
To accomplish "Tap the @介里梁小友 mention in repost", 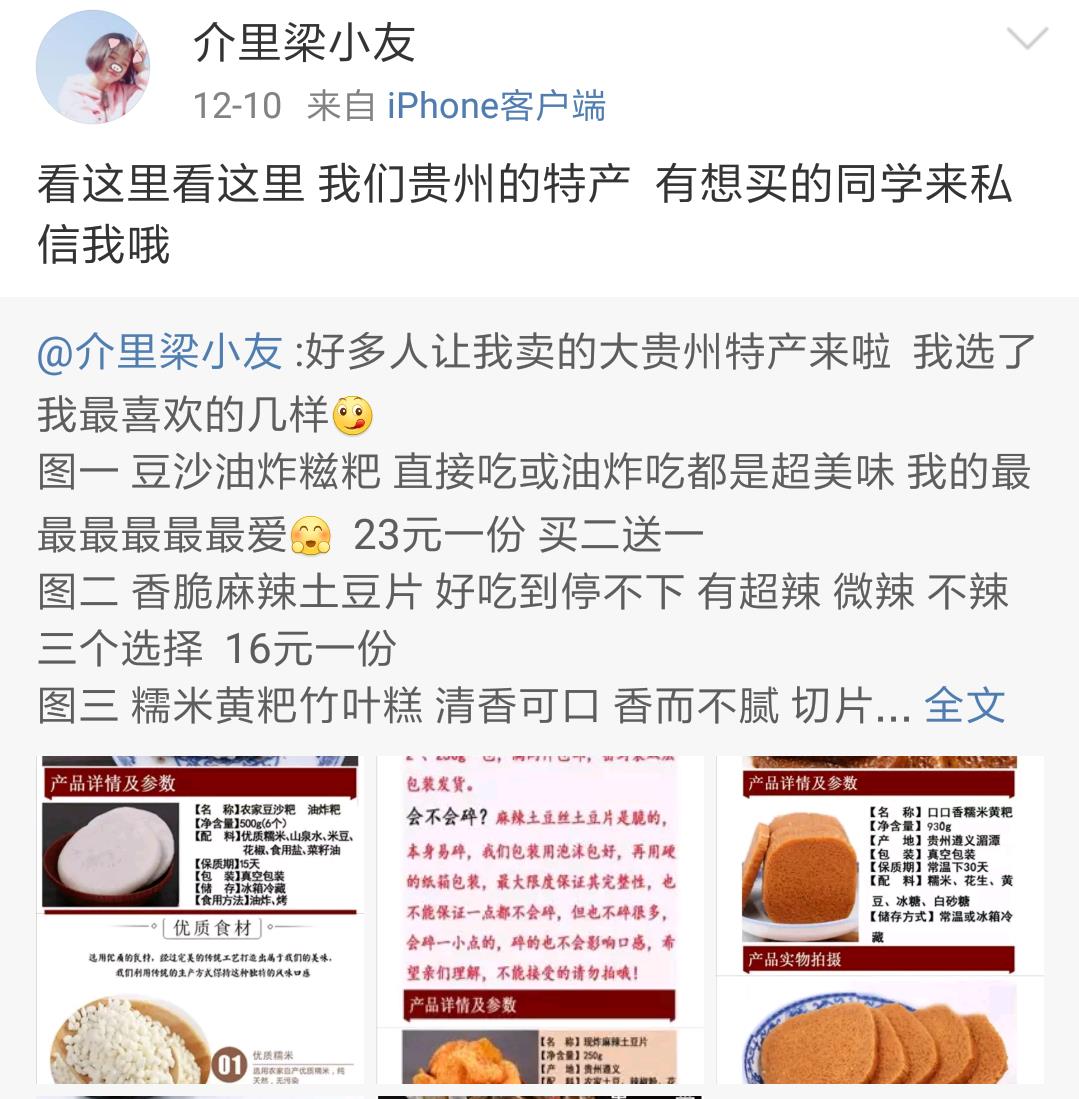I will point(160,354).
